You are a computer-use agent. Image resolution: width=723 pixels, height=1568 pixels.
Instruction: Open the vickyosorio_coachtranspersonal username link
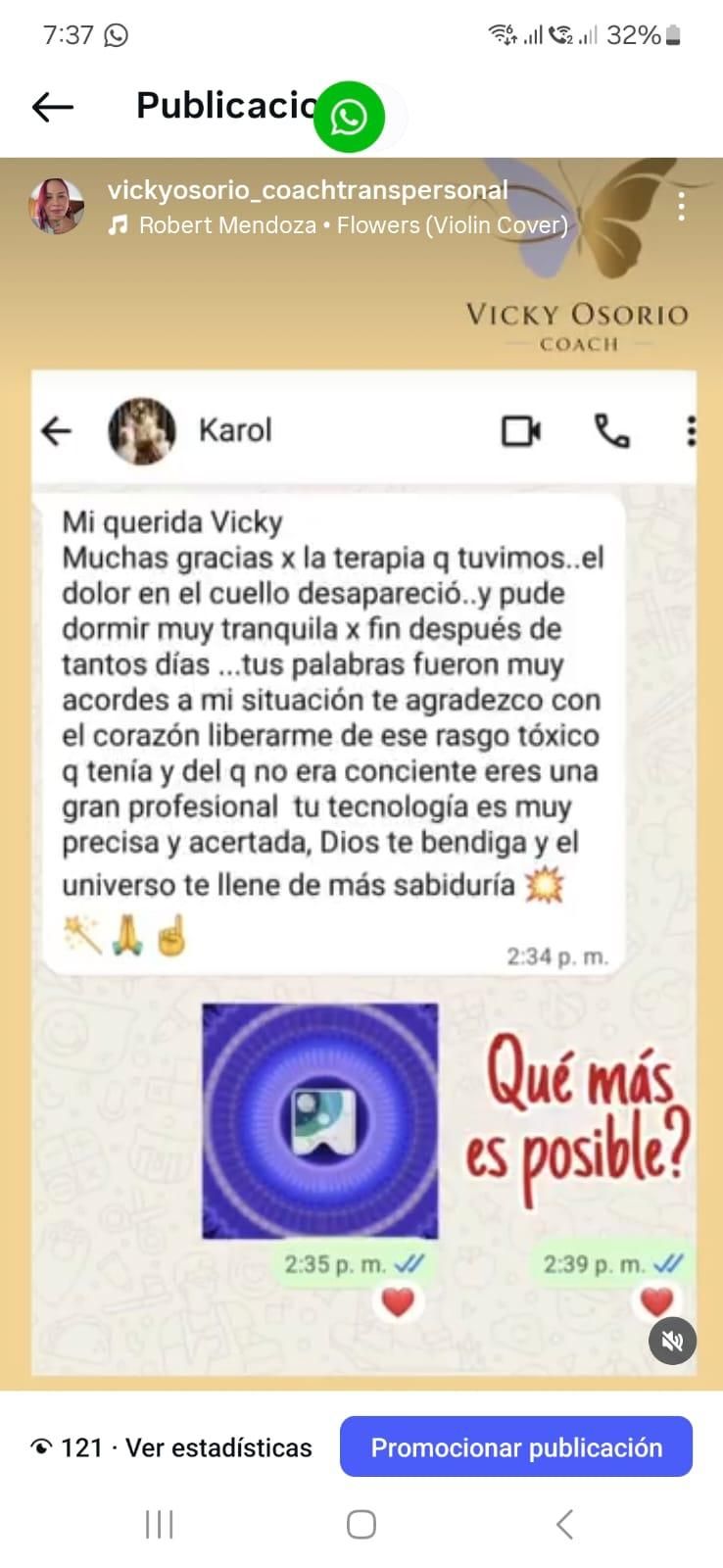(308, 190)
